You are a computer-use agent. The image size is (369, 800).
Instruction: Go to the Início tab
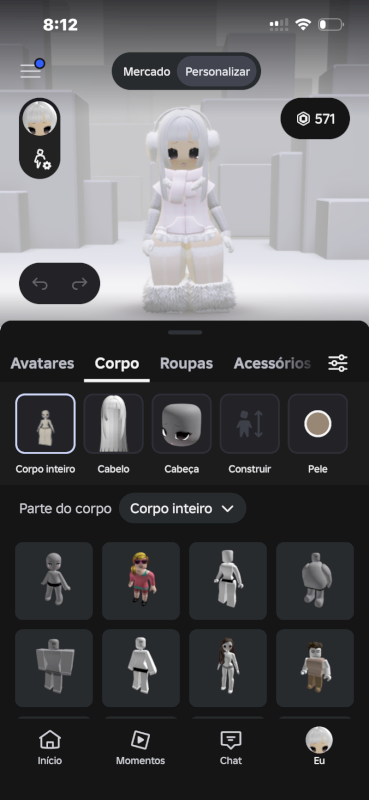(x=50, y=747)
